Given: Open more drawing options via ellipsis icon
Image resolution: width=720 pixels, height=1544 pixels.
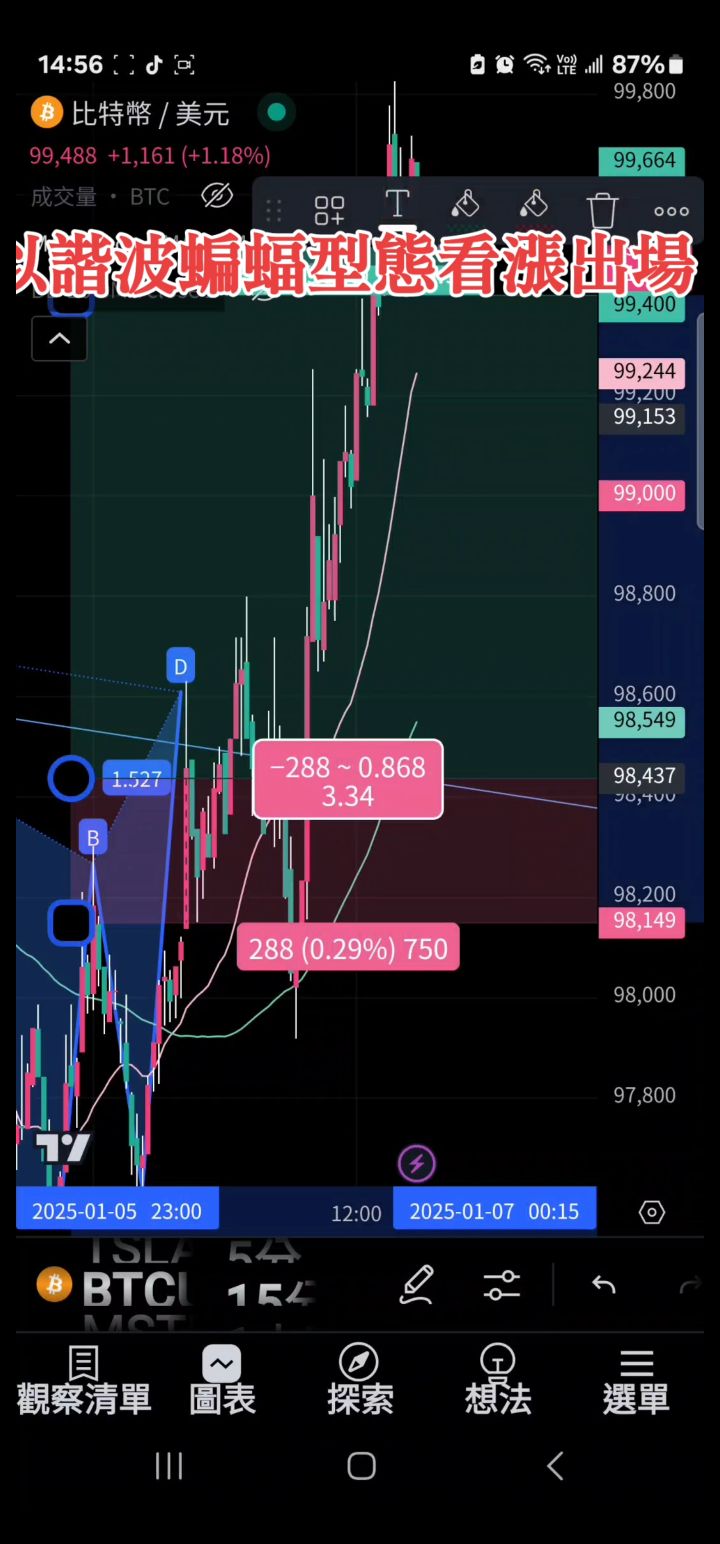Looking at the screenshot, I should pos(670,211).
